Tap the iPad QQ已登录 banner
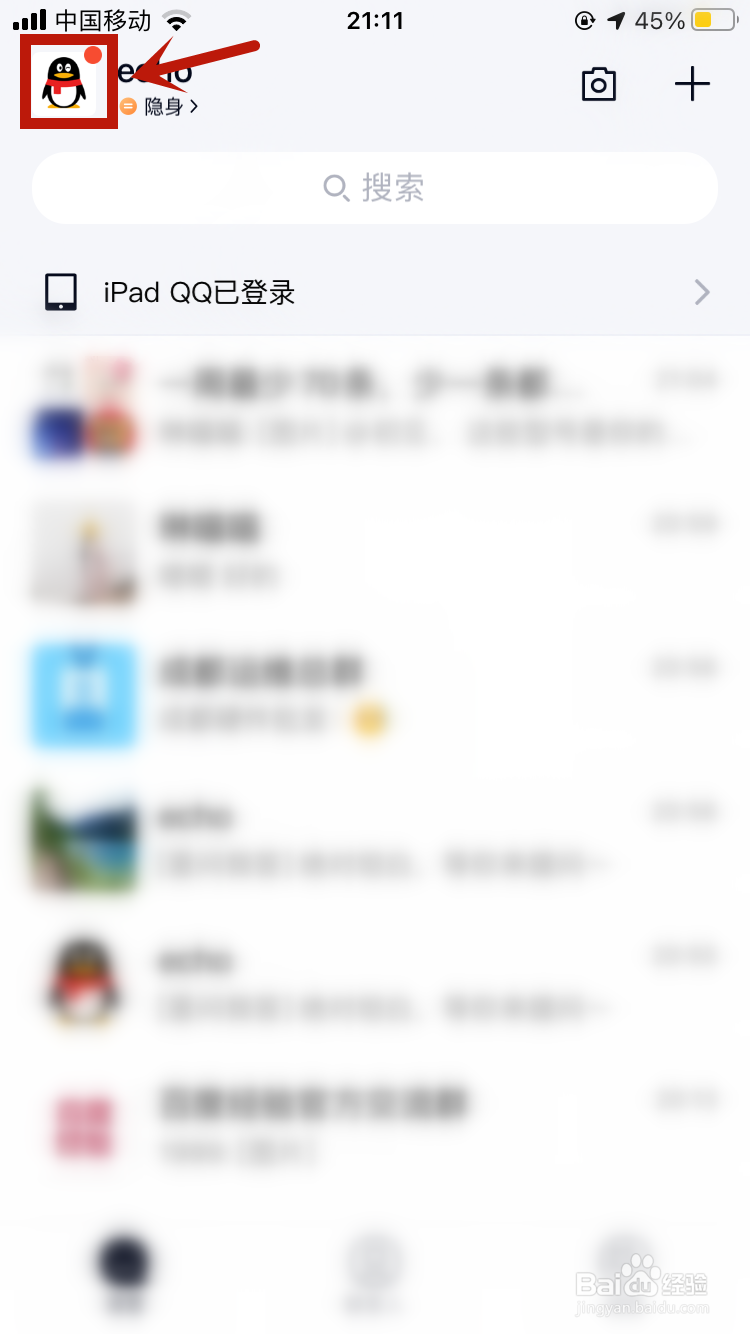Screen dimensions: 750x1334 (x=375, y=292)
